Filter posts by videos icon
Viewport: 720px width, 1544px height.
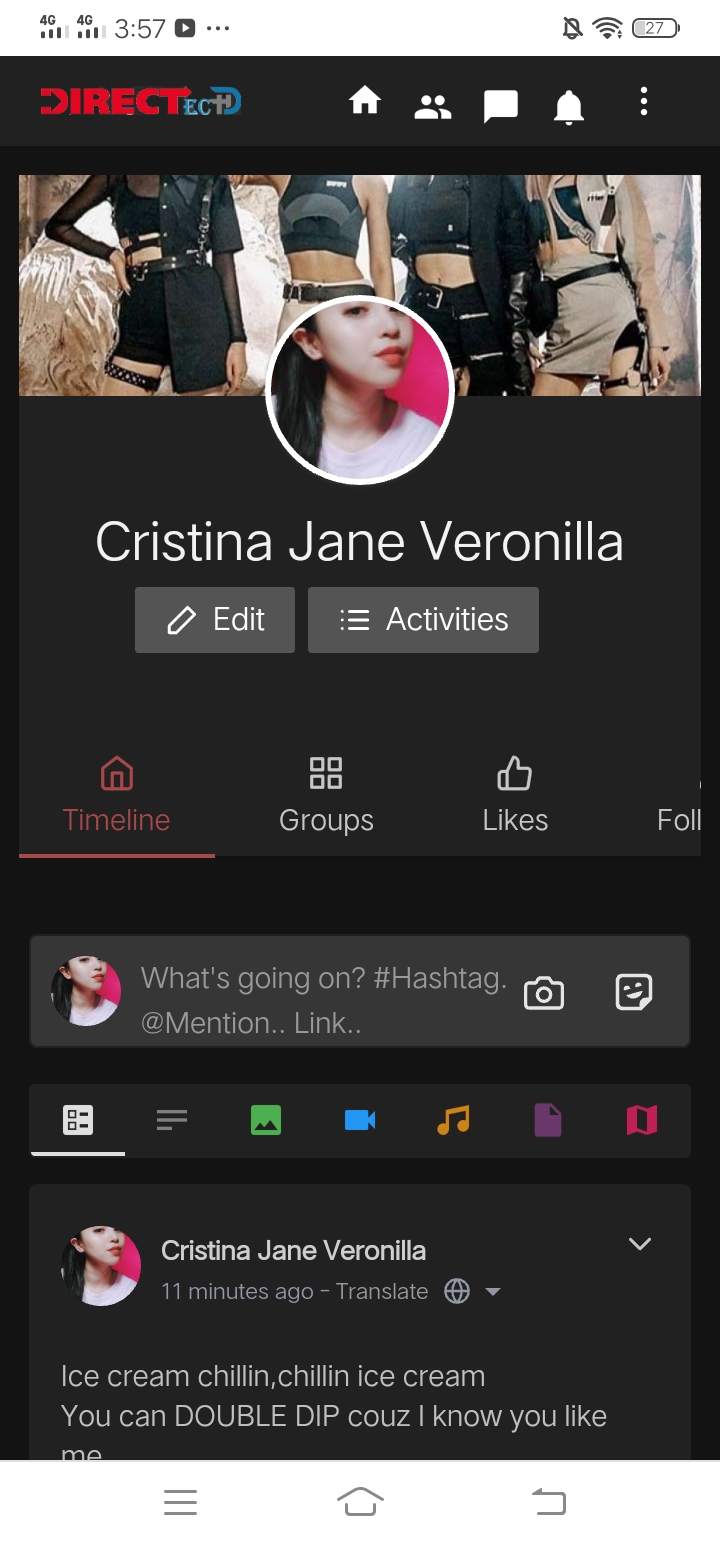(360, 1120)
